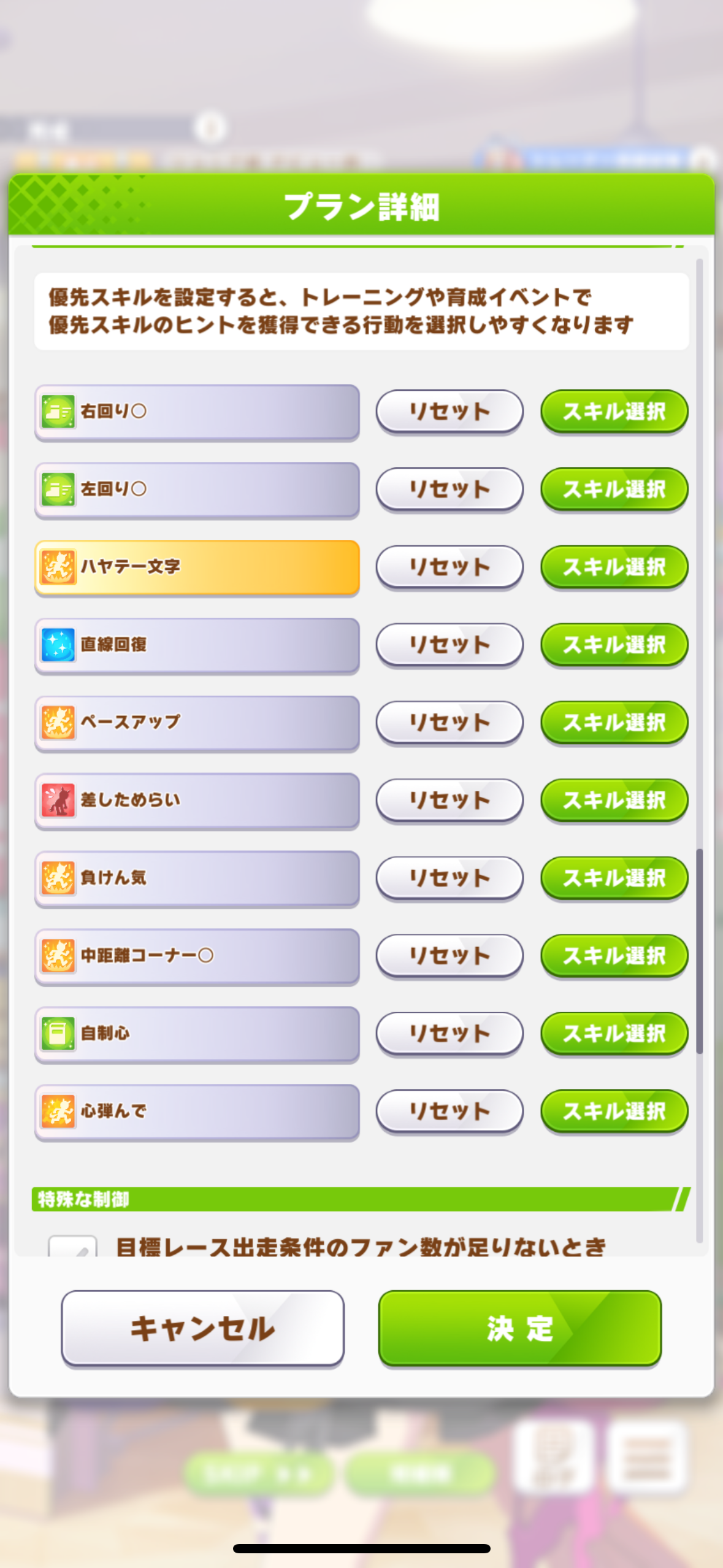
Task: Select a skill for the ハヤテ一文字 slot
Action: [x=614, y=567]
